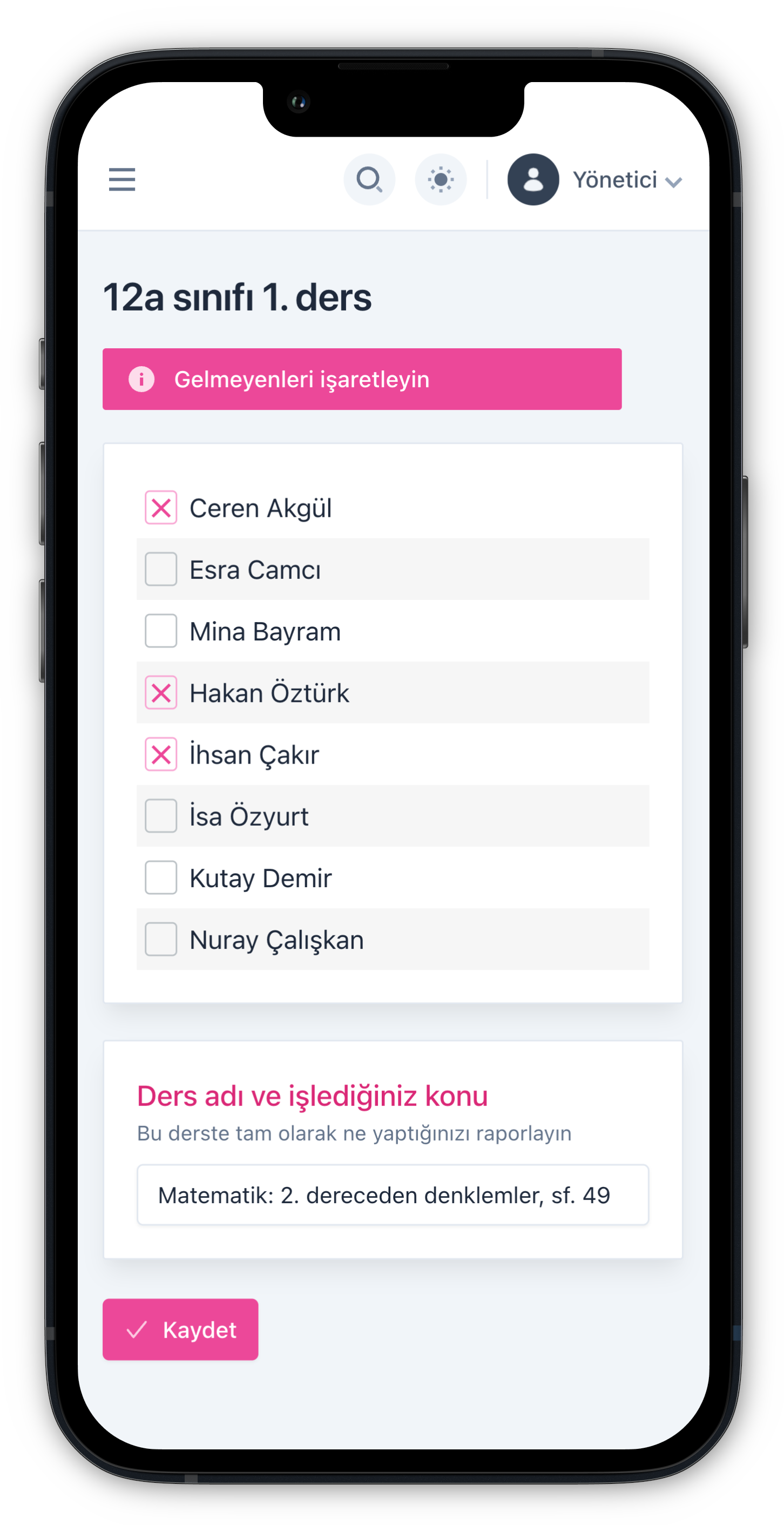784x1525 pixels.
Task: Mark Mina Bayram as absent
Action: click(161, 631)
